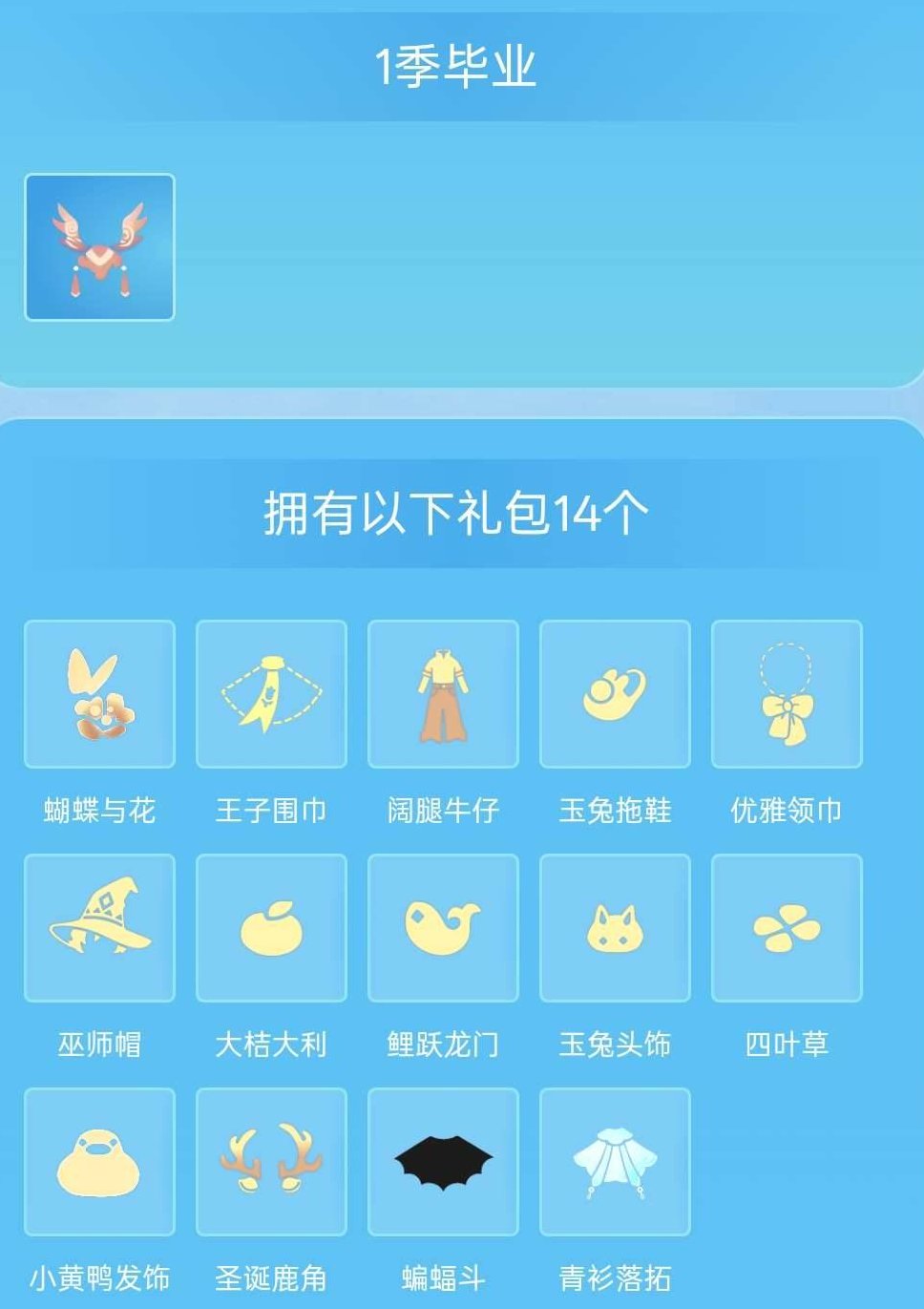Click the 鲤跃龙门 whale icon
Viewport: 924px width, 1309px height.
click(443, 927)
